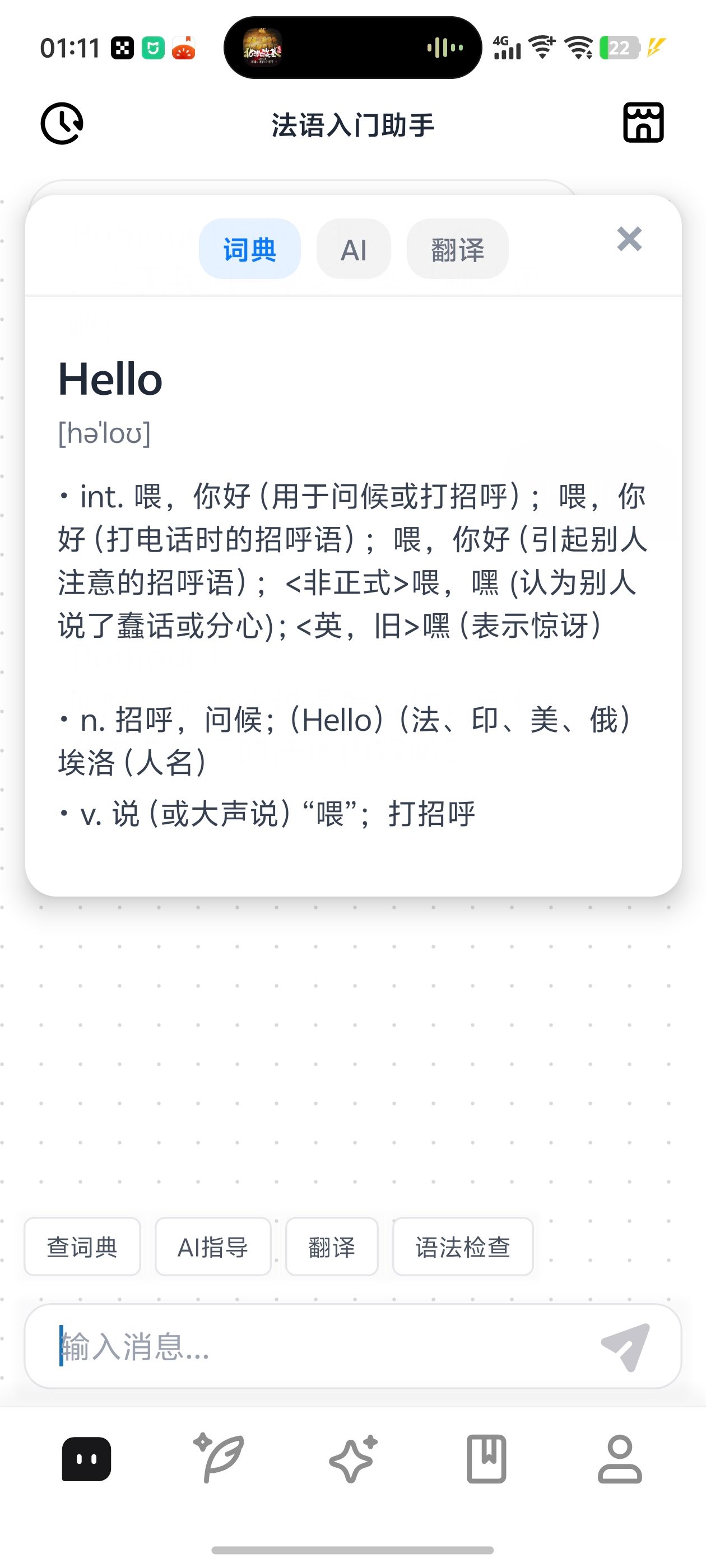Switch to the 翻译 tab in popup
The image size is (706, 1568).
click(x=457, y=250)
